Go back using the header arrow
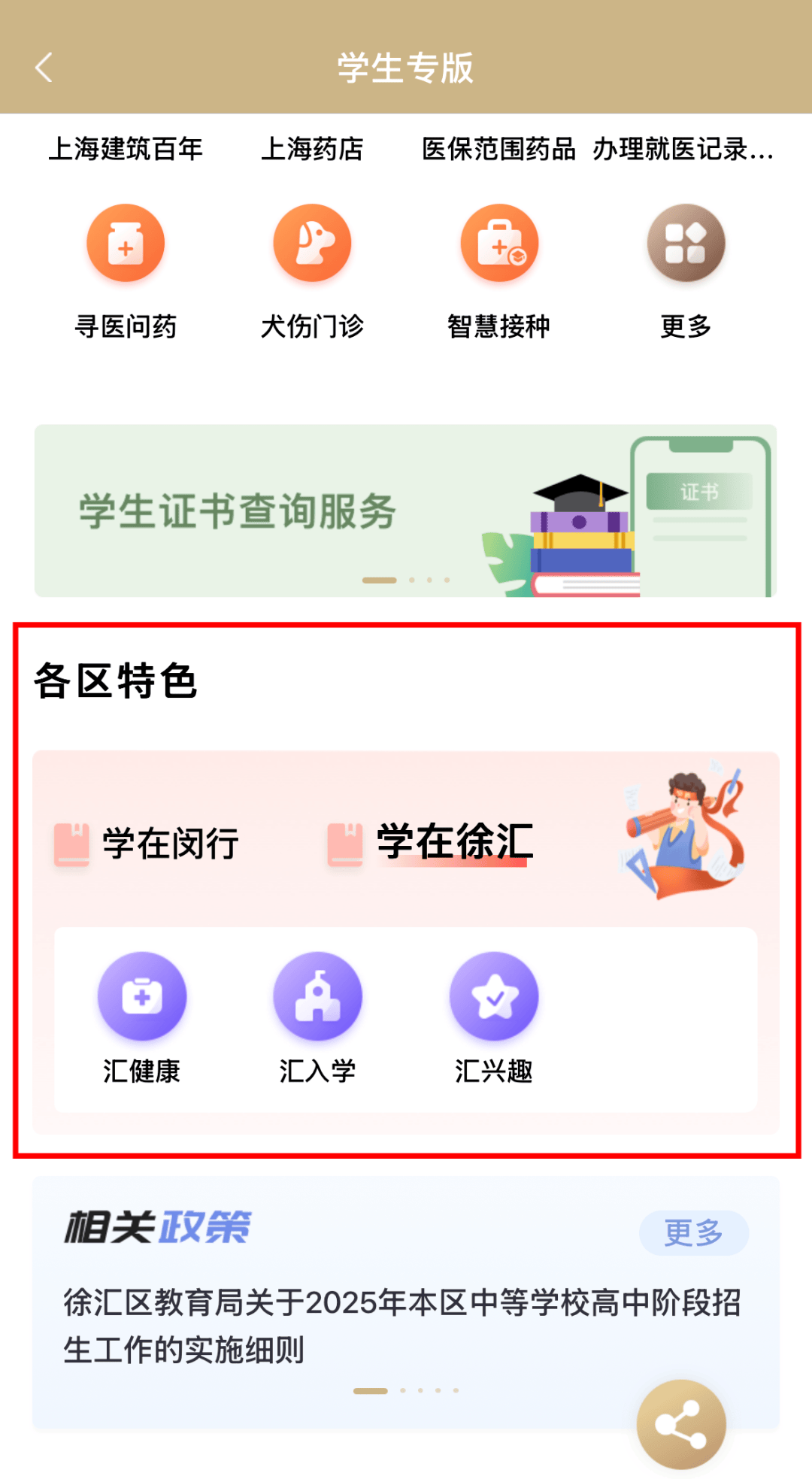The image size is (812, 1479). [44, 68]
